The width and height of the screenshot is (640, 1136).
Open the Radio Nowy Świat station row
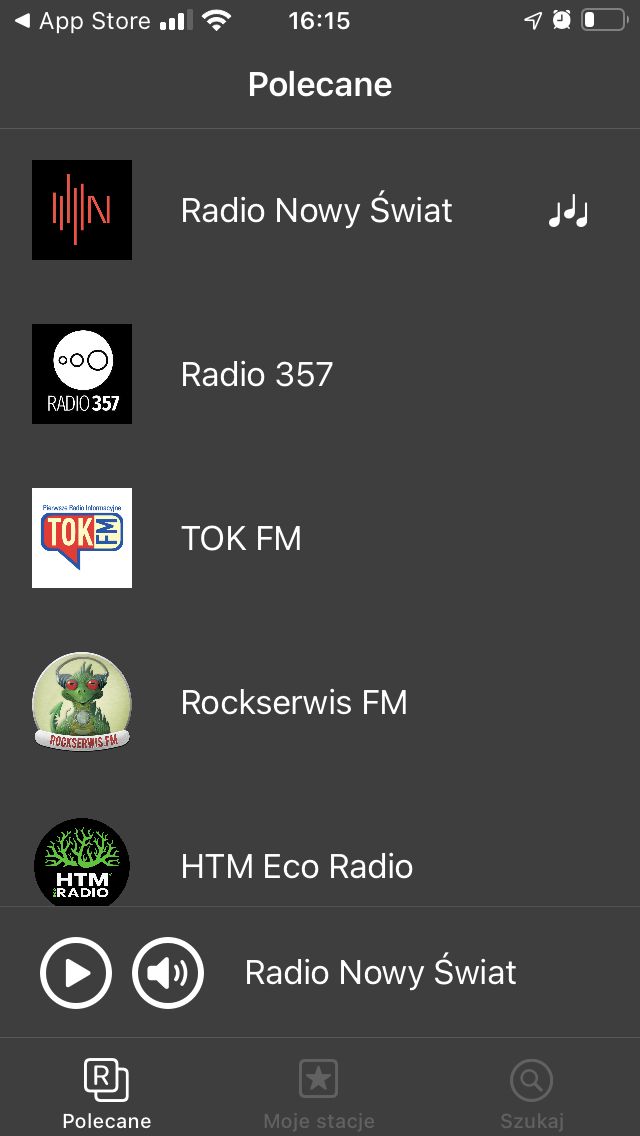320,210
